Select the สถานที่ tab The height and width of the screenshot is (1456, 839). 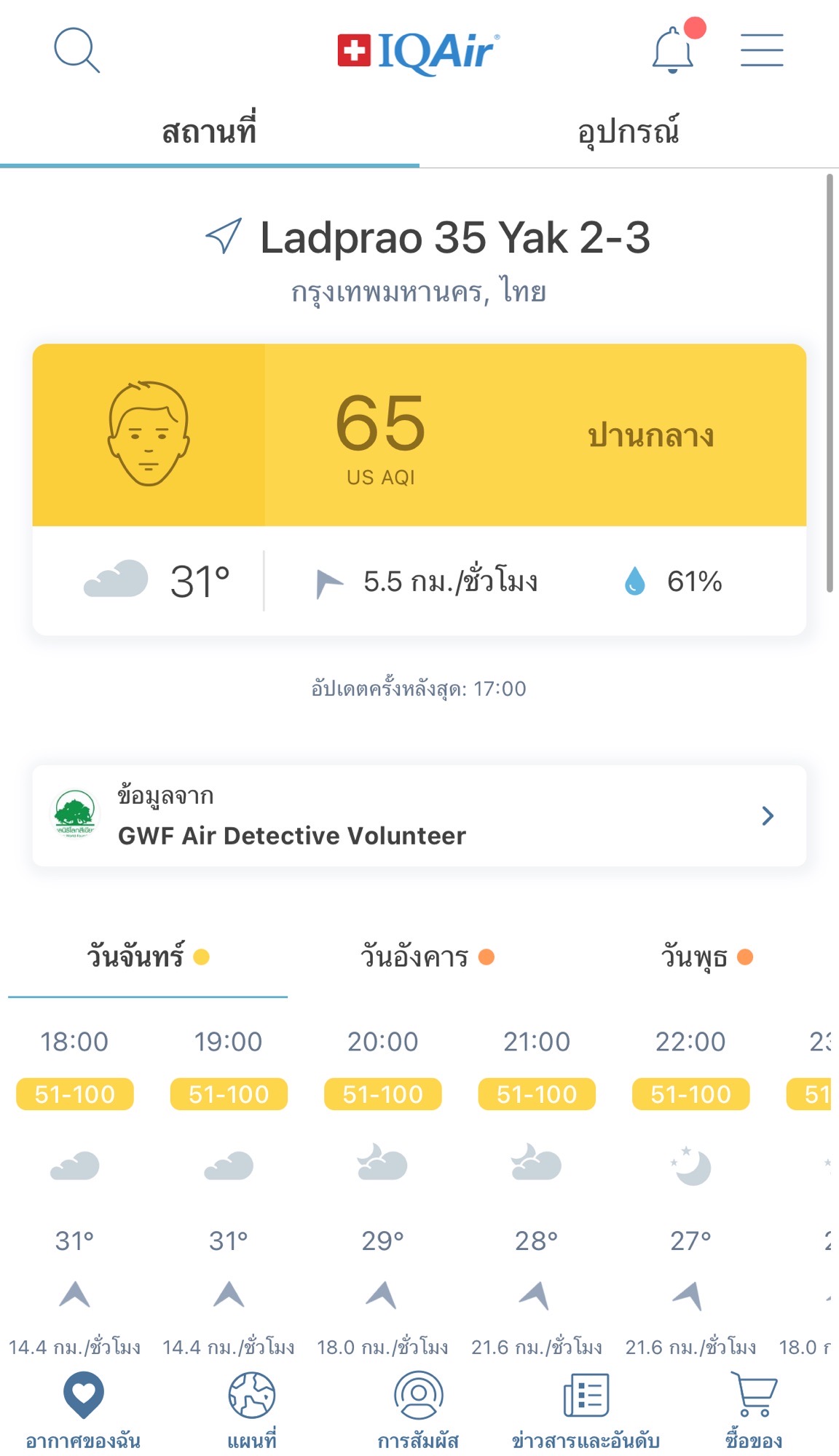pos(209,132)
